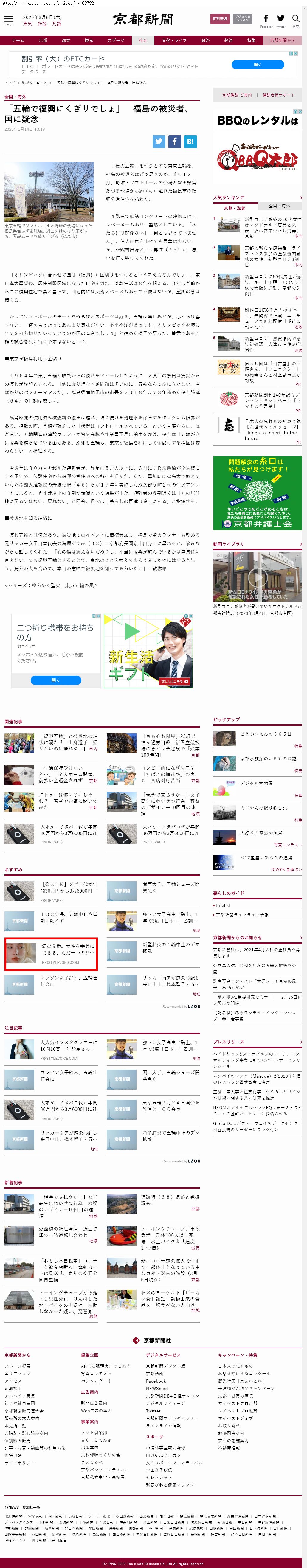This screenshot has width=307, height=1568.
Task: Play the 新型コロナ McDonald's video
Action: click(257, 576)
